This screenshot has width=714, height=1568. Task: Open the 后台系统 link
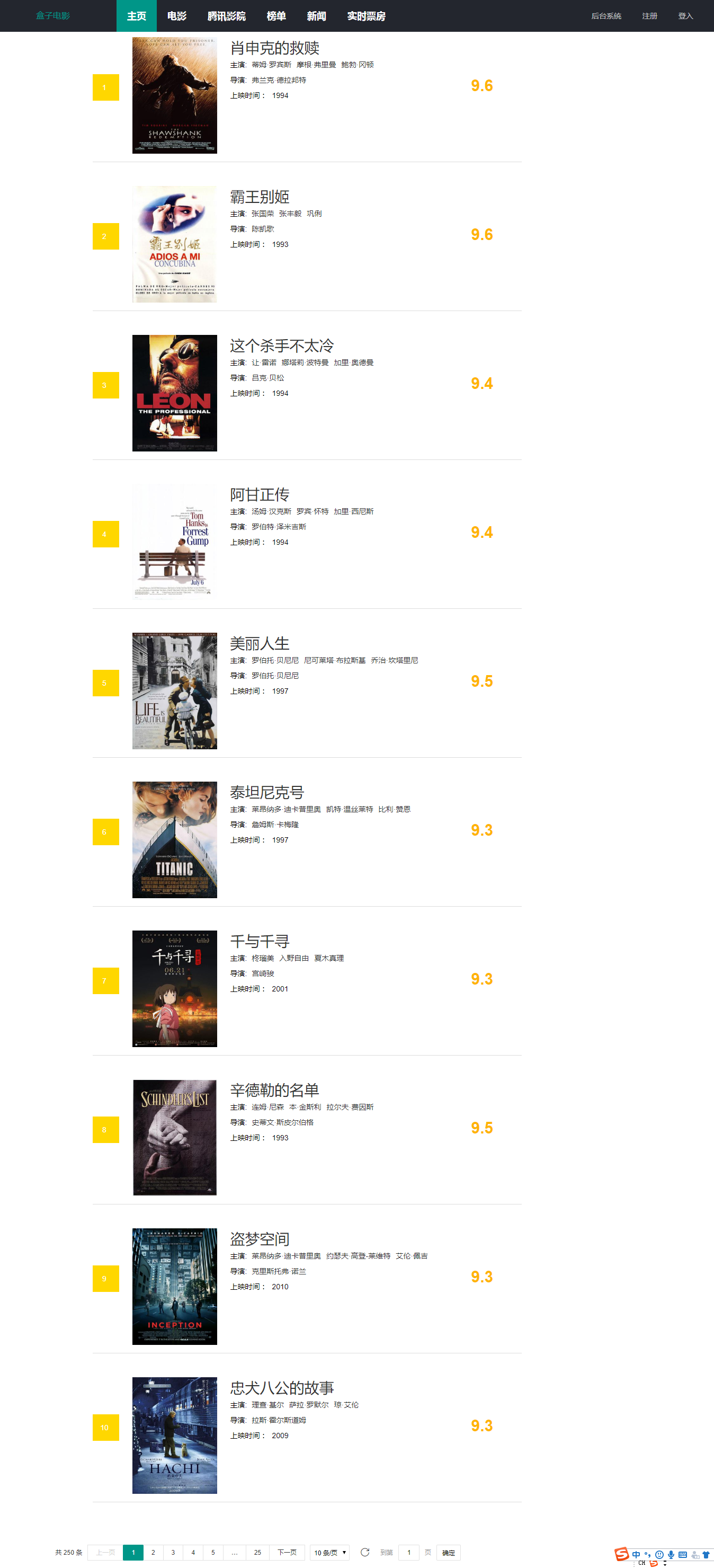(606, 16)
